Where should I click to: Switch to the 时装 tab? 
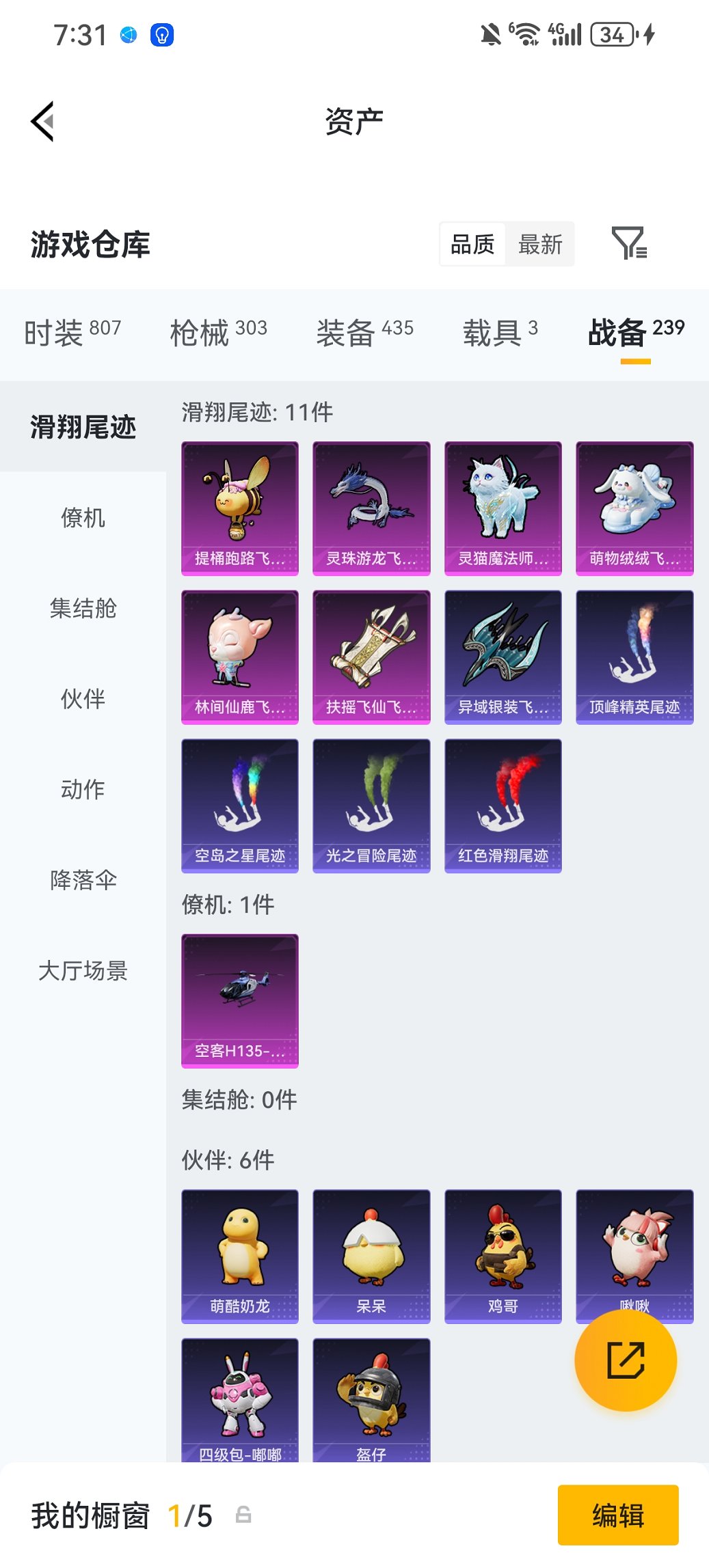coord(72,333)
